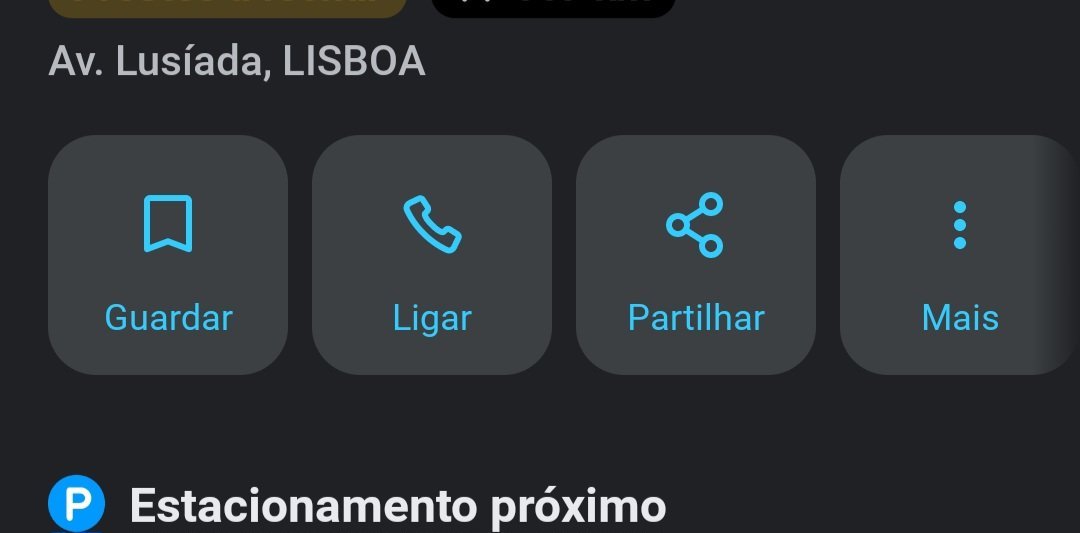This screenshot has height=533, width=1080.
Task: Save this place with Guardar
Action: (x=168, y=255)
